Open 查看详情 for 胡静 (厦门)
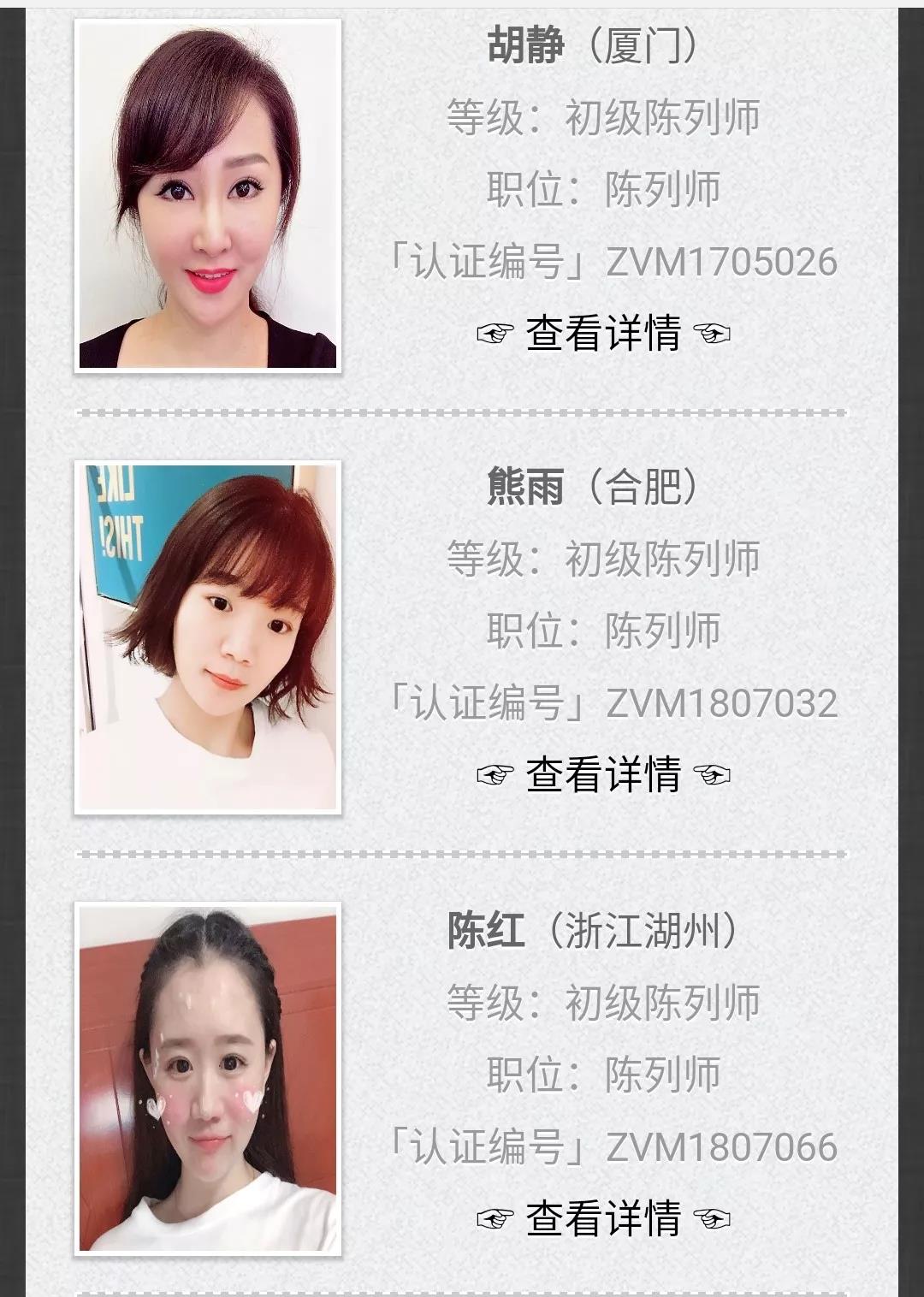The height and width of the screenshot is (1297, 924). click(x=603, y=334)
